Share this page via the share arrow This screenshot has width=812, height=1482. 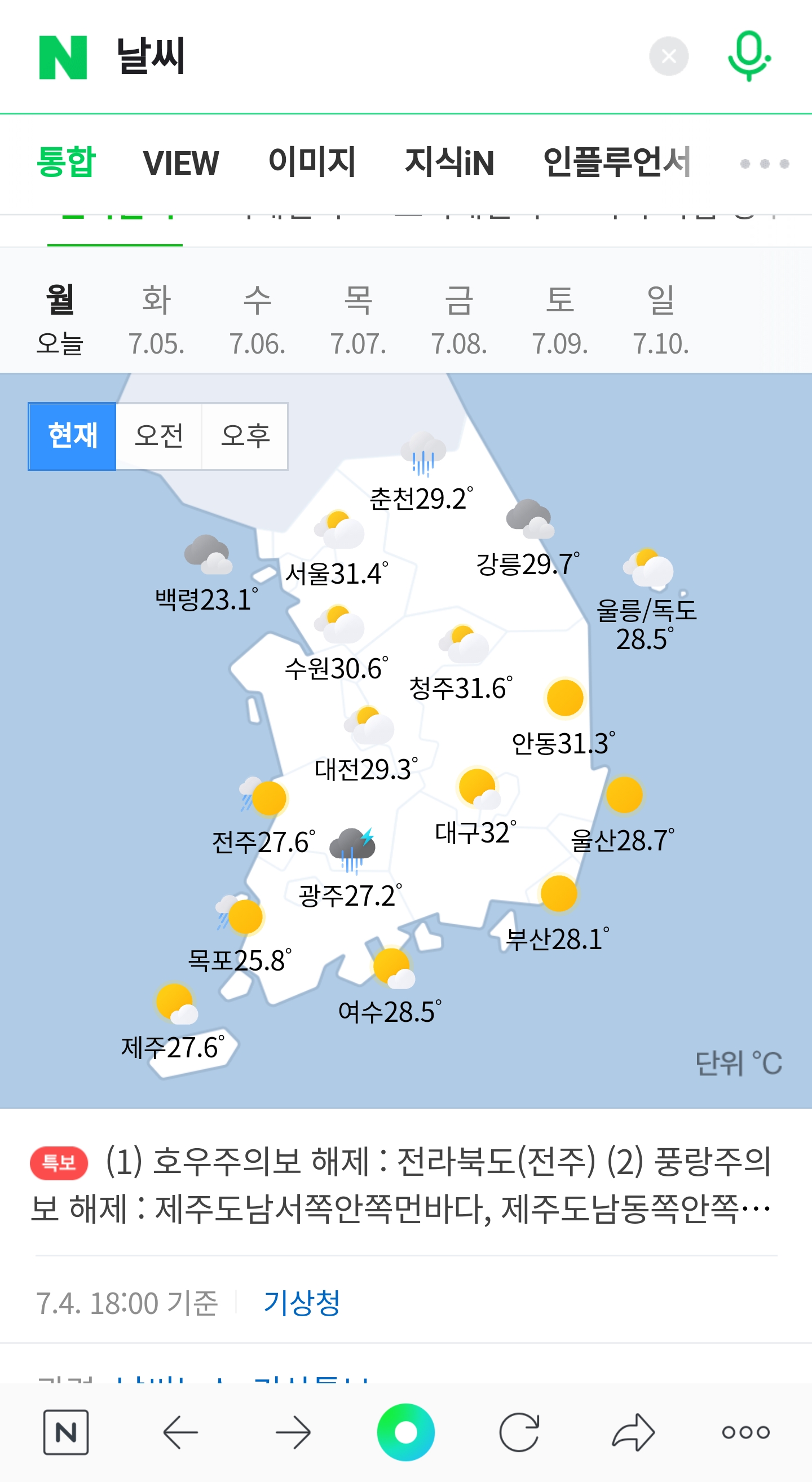tap(633, 1432)
